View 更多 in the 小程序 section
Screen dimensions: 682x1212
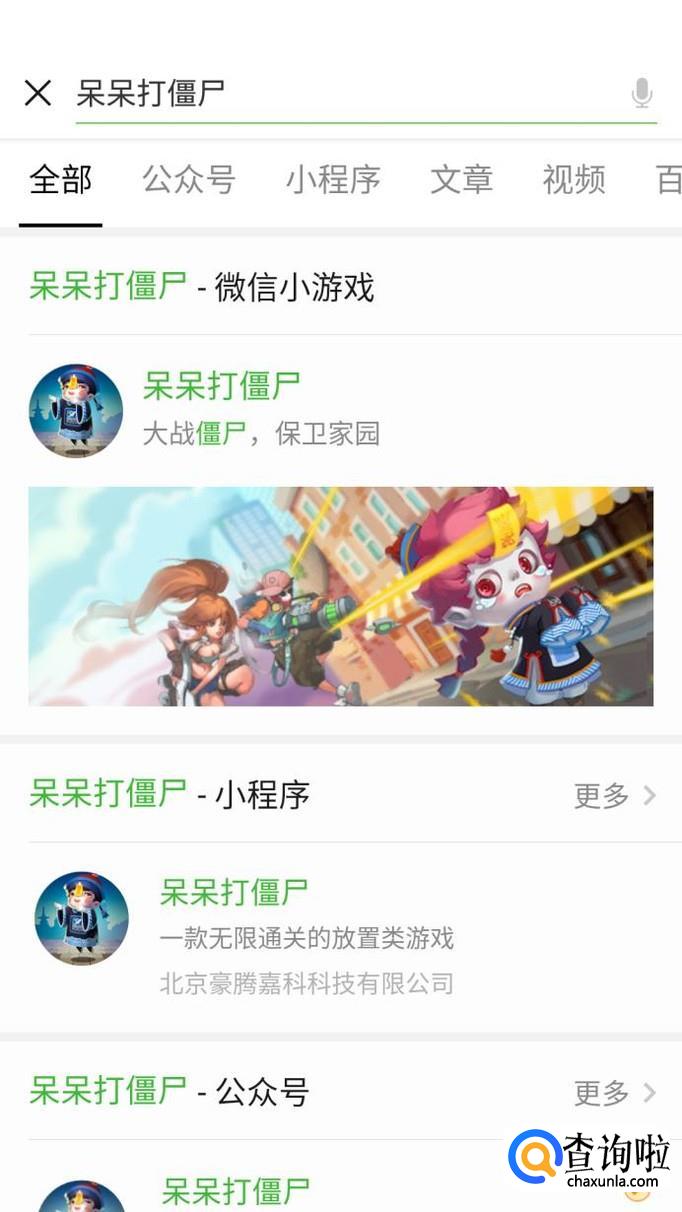coord(614,796)
